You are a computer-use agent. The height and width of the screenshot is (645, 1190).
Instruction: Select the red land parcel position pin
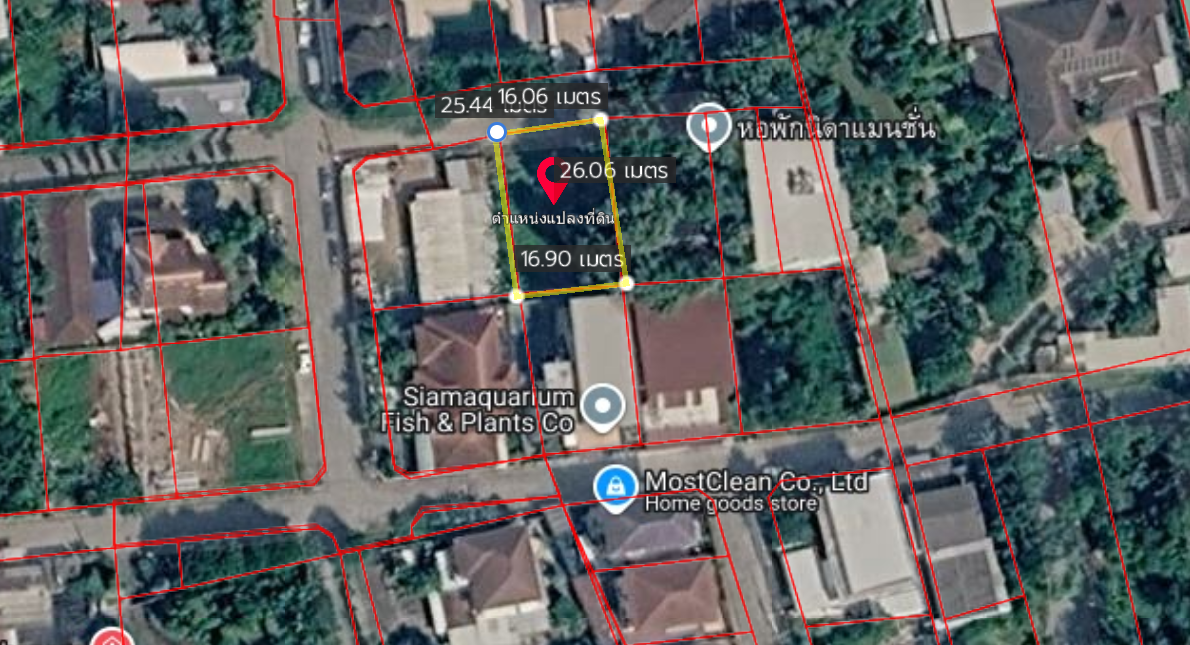click(x=549, y=178)
